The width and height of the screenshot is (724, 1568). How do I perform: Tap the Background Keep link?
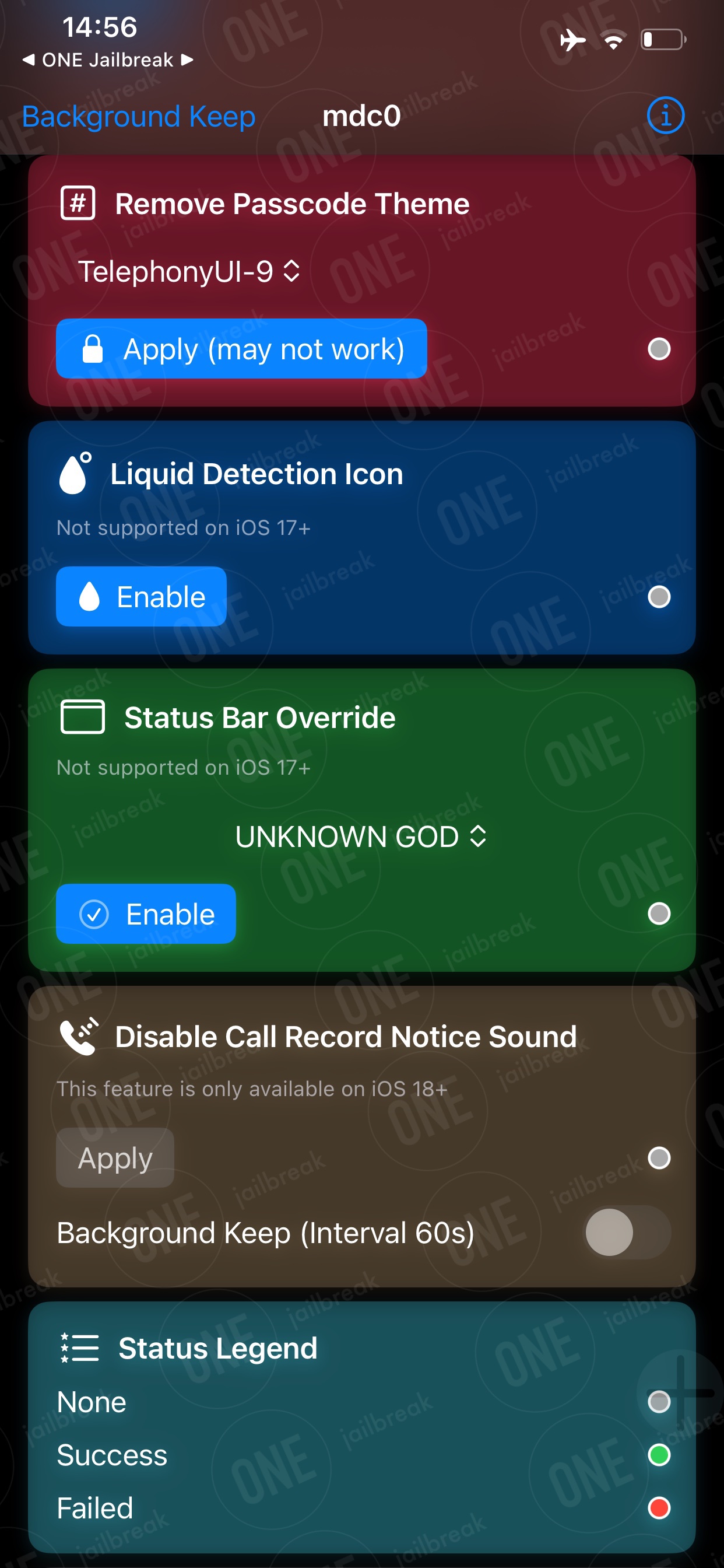click(x=139, y=116)
